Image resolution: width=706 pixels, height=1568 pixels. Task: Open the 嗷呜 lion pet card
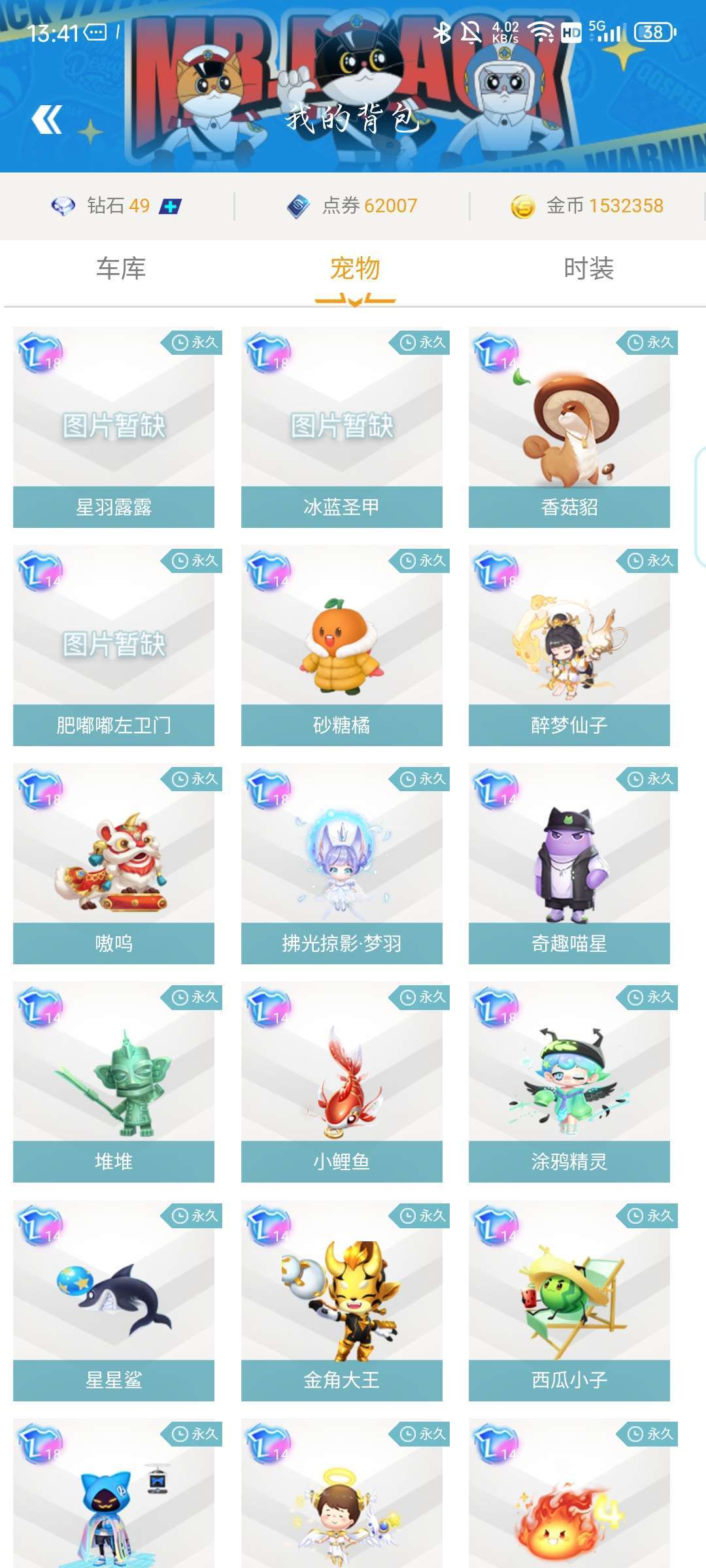(114, 864)
